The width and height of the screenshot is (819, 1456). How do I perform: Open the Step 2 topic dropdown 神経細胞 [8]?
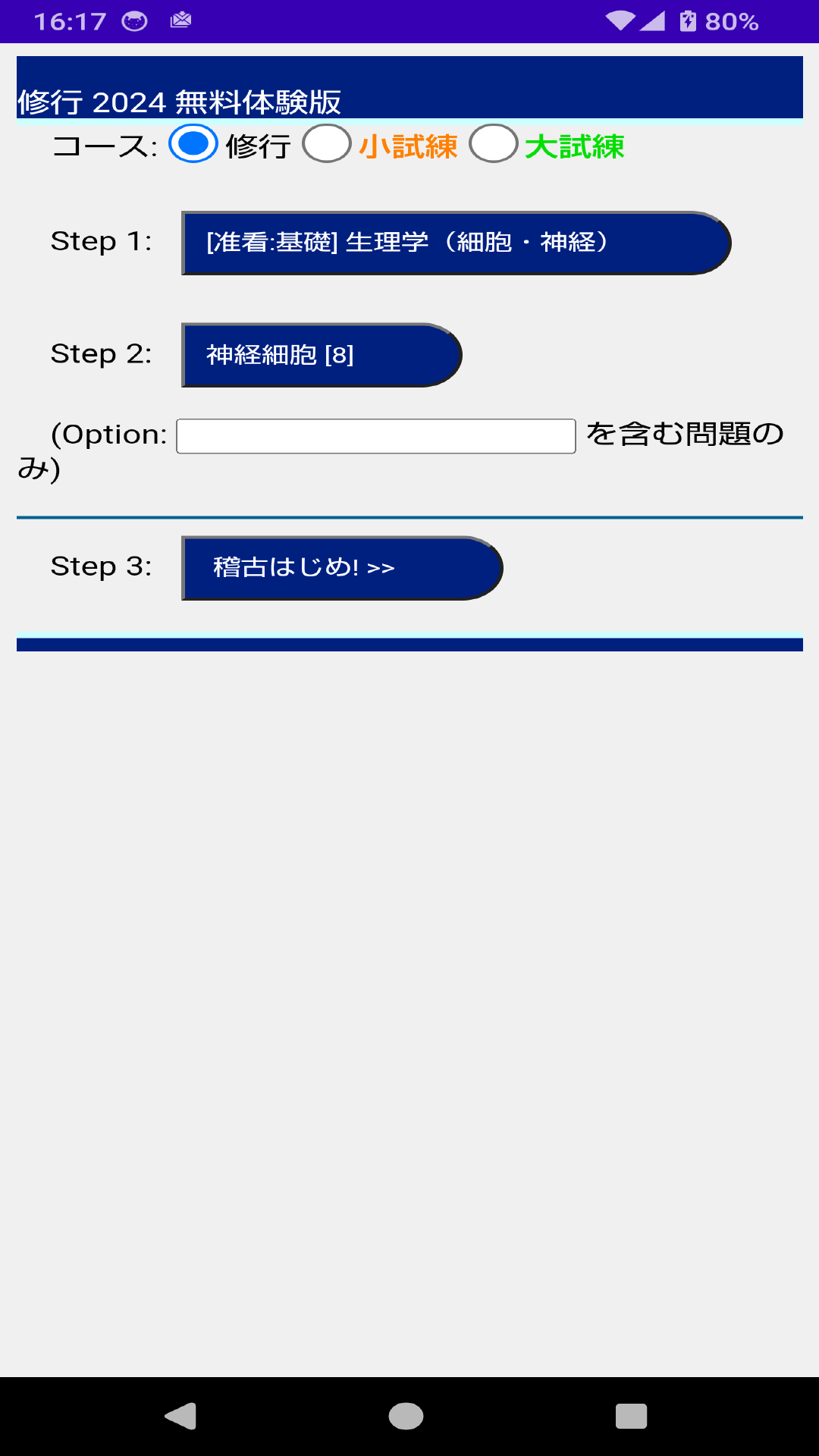322,355
